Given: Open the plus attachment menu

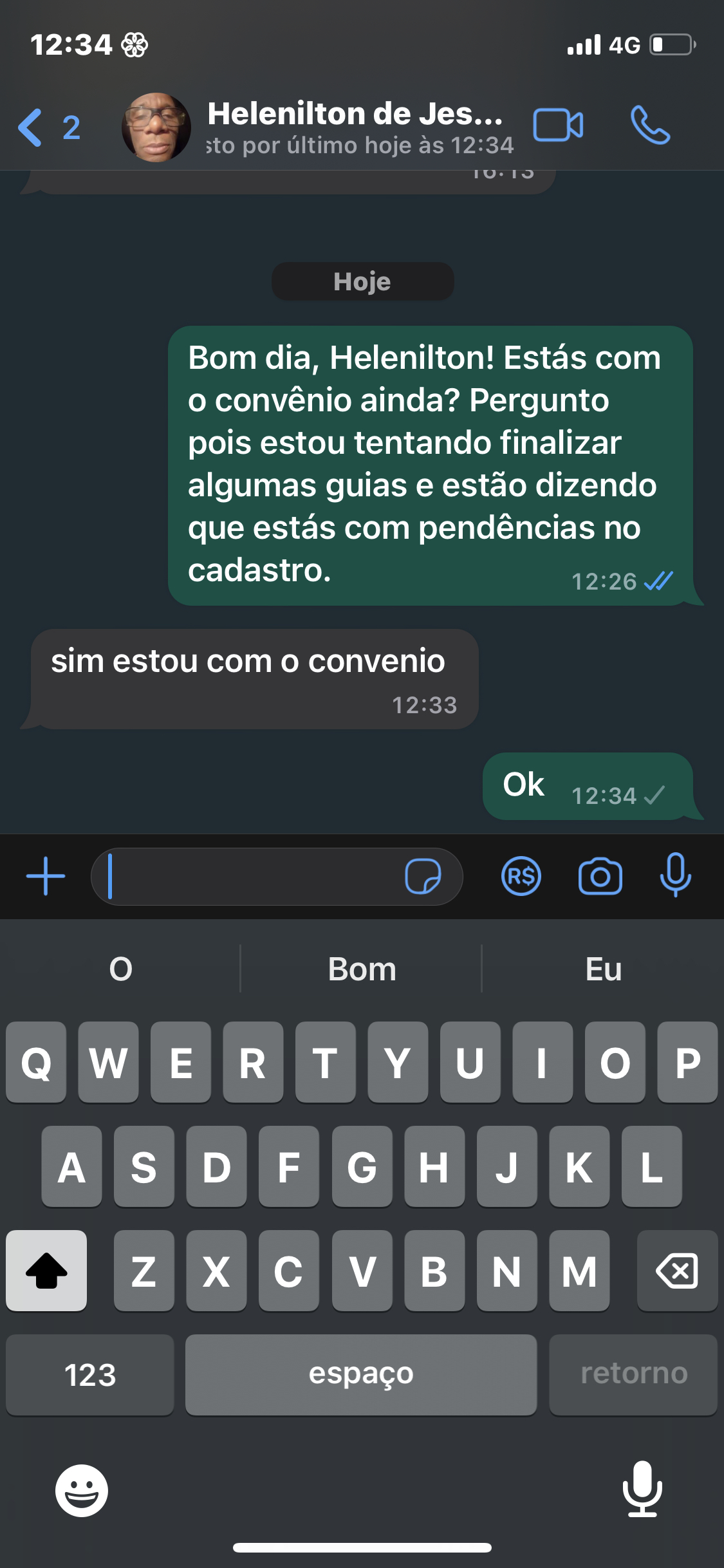Looking at the screenshot, I should click(x=46, y=876).
